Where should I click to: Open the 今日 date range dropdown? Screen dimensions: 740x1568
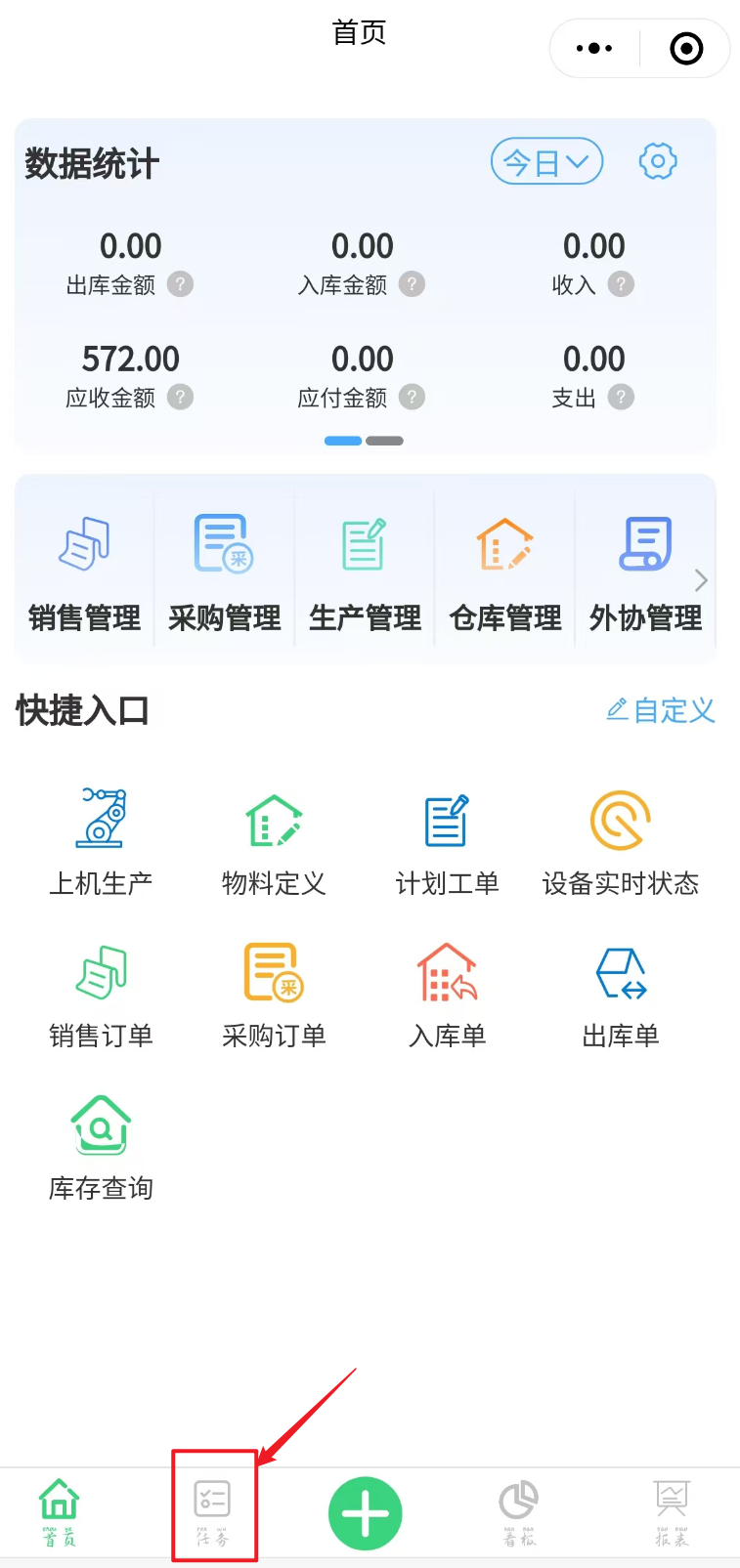546,161
